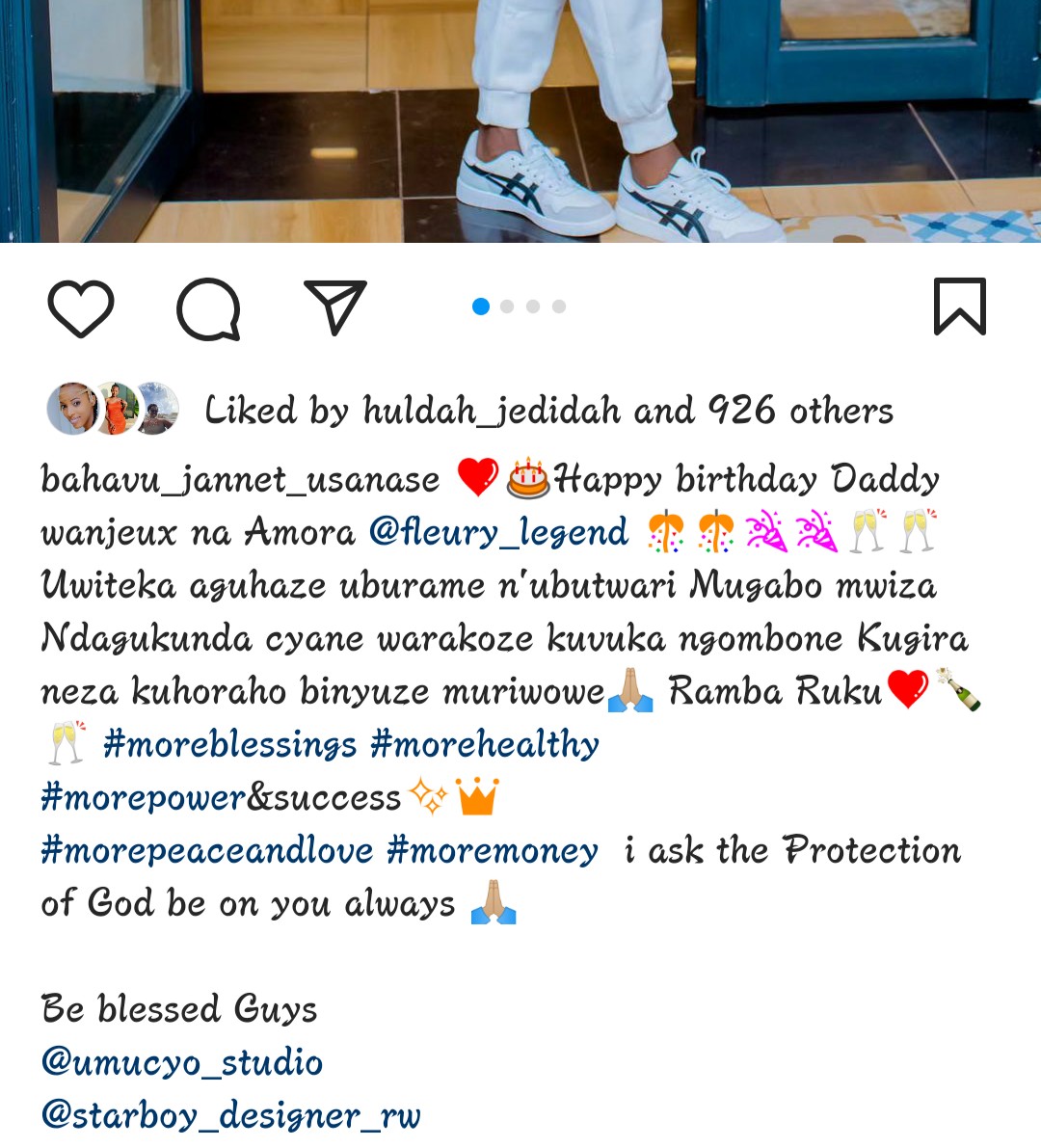This screenshot has height=1148, width=1041.
Task: Share this post via direct message
Action: (x=334, y=307)
